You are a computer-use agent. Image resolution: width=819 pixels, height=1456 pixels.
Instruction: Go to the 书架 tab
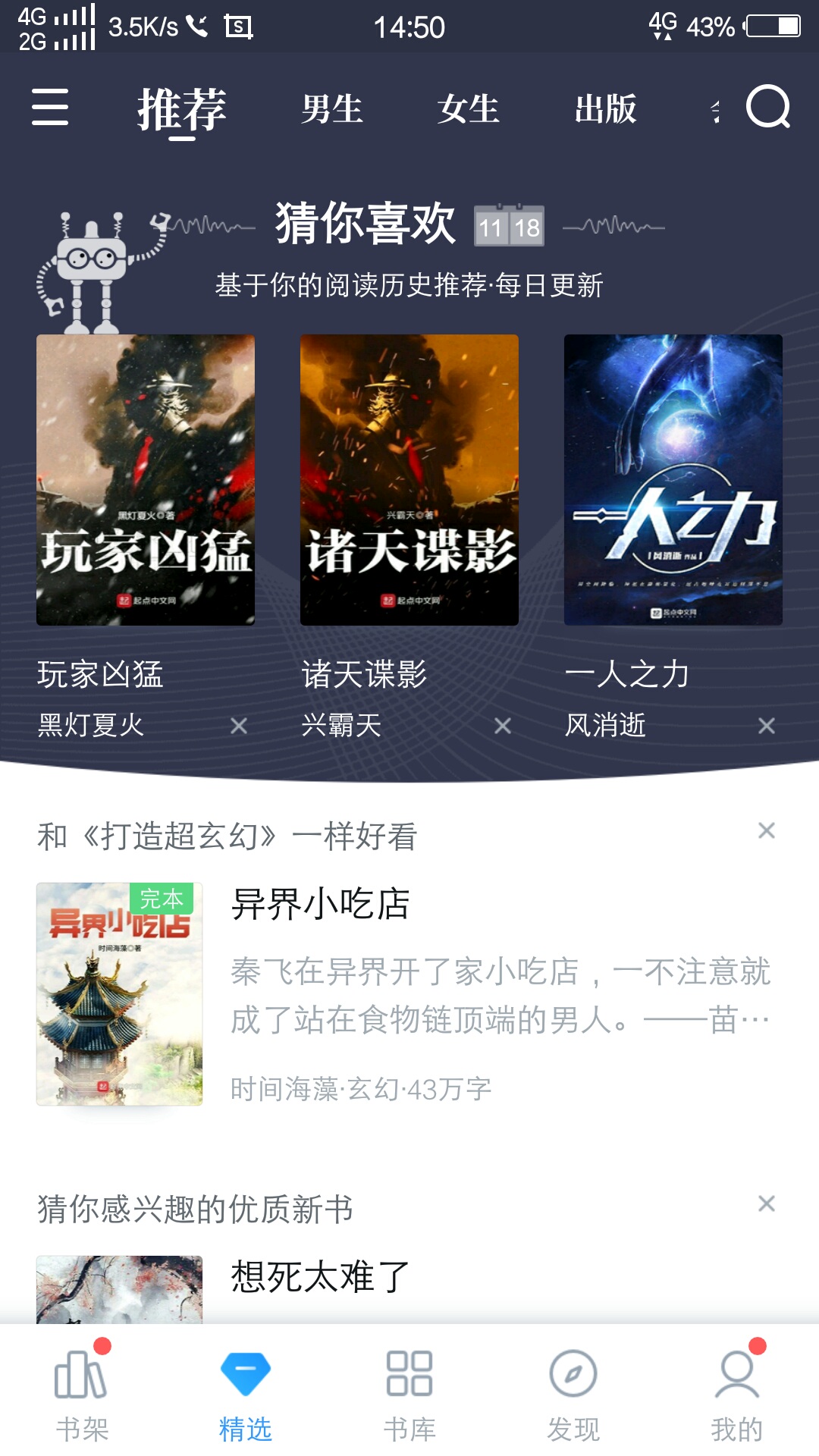82,1394
